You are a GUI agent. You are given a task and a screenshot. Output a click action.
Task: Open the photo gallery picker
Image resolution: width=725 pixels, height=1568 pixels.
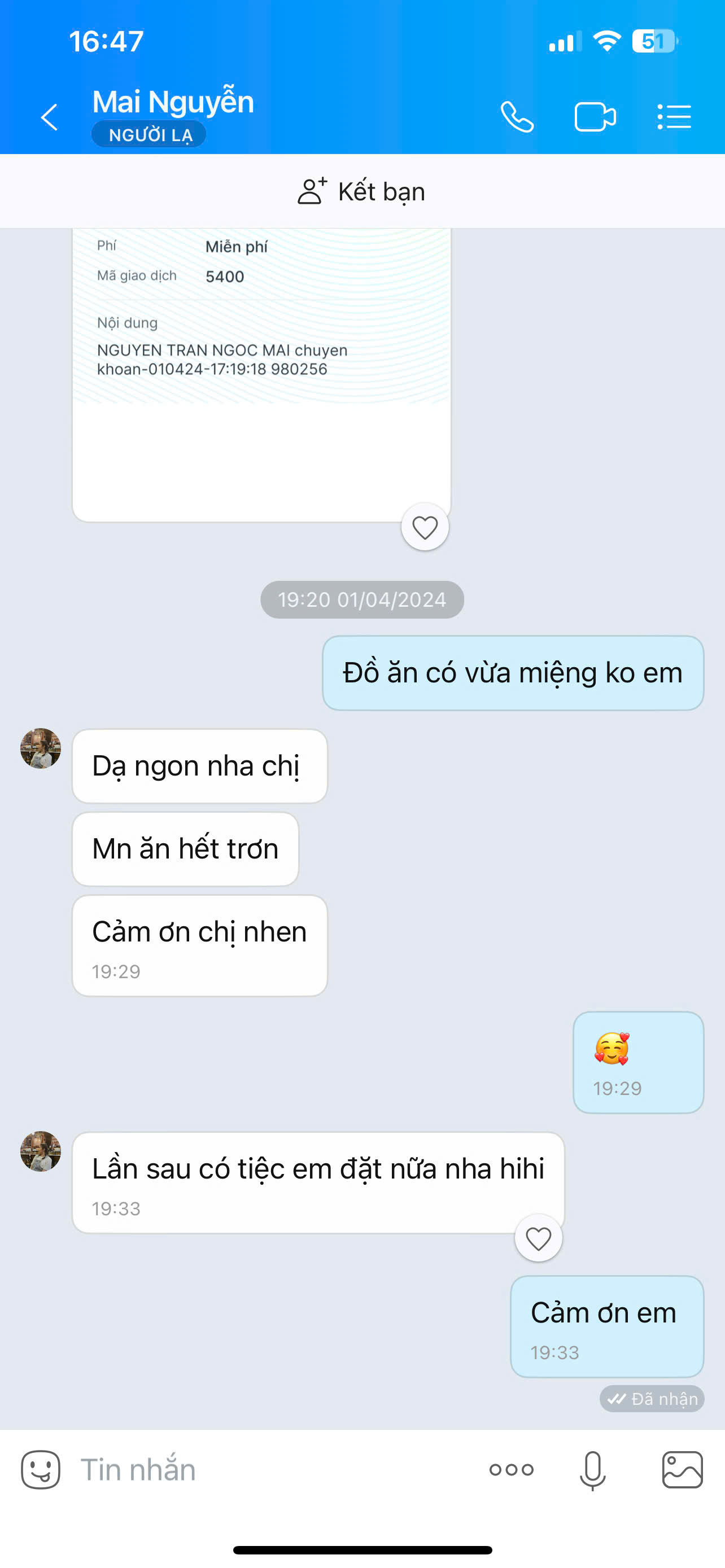coord(683,1469)
